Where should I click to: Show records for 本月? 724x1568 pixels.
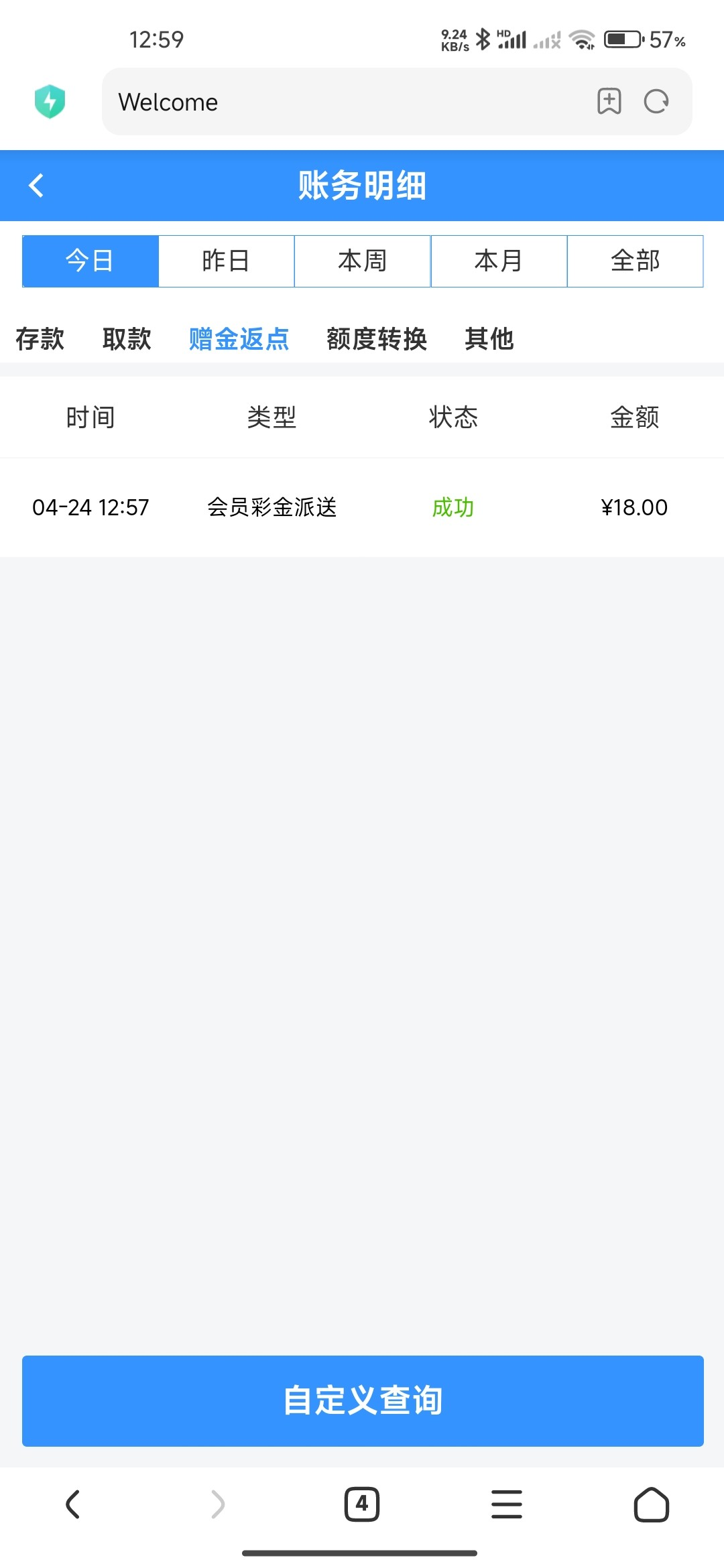(x=499, y=261)
